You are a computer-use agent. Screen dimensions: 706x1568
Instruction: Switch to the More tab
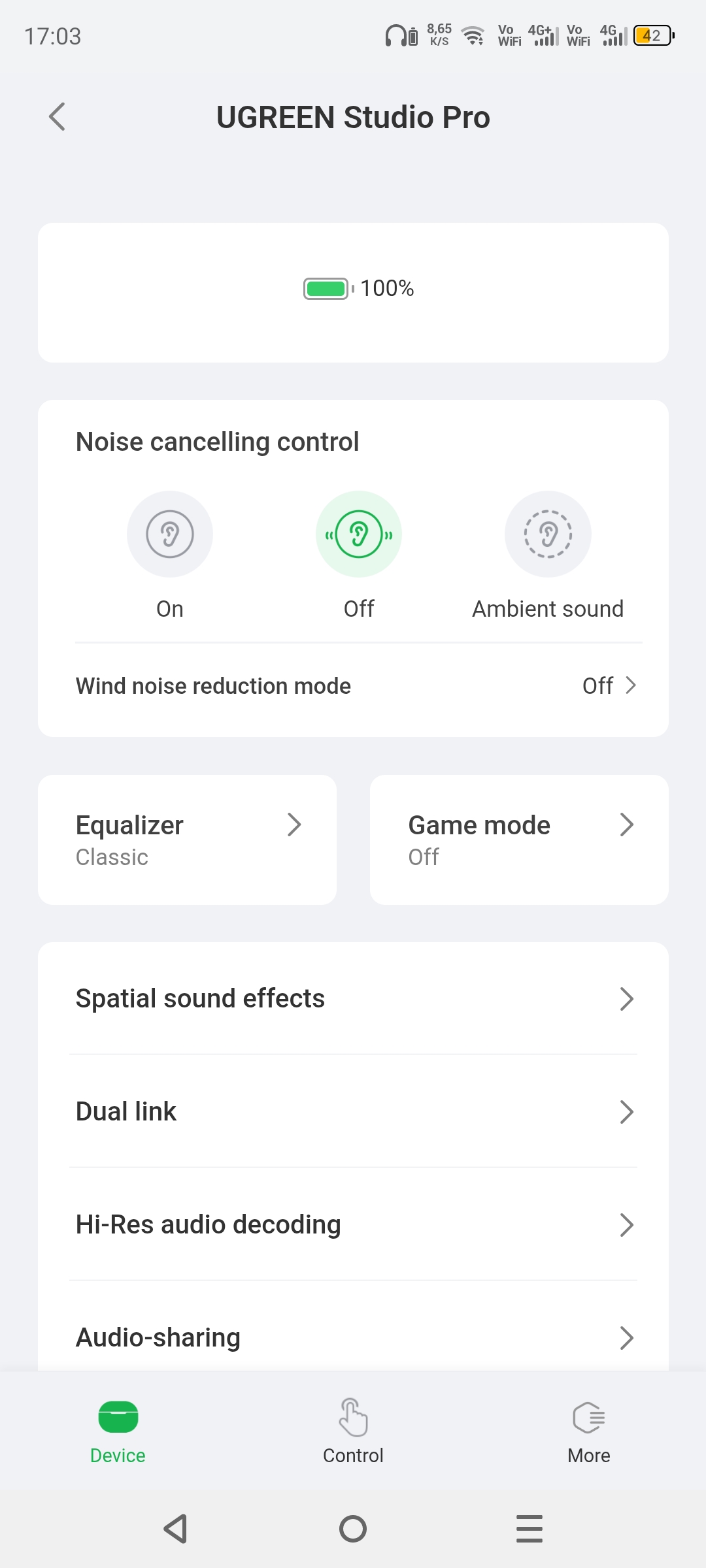coord(588,1429)
